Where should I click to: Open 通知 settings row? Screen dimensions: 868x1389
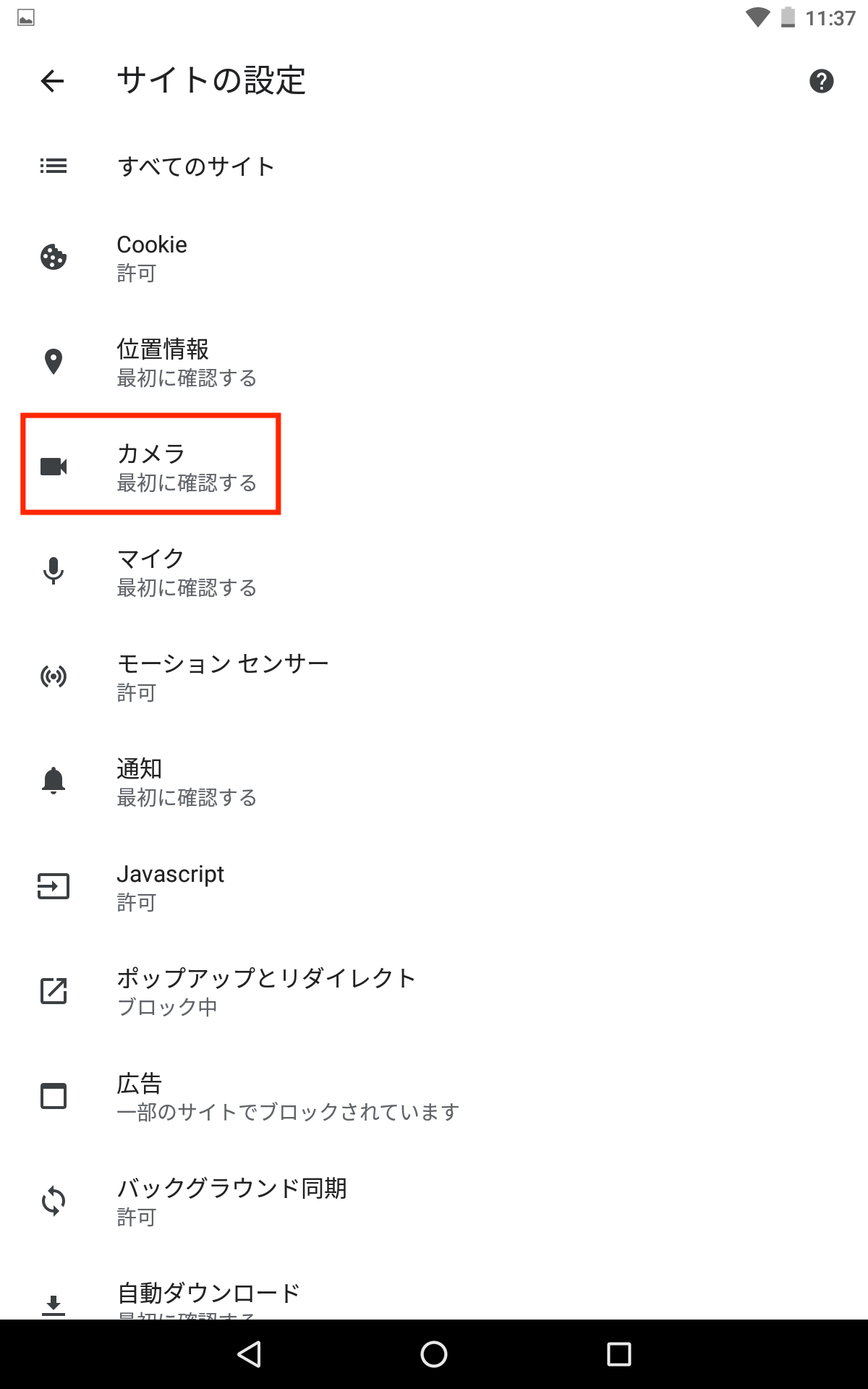click(x=434, y=781)
